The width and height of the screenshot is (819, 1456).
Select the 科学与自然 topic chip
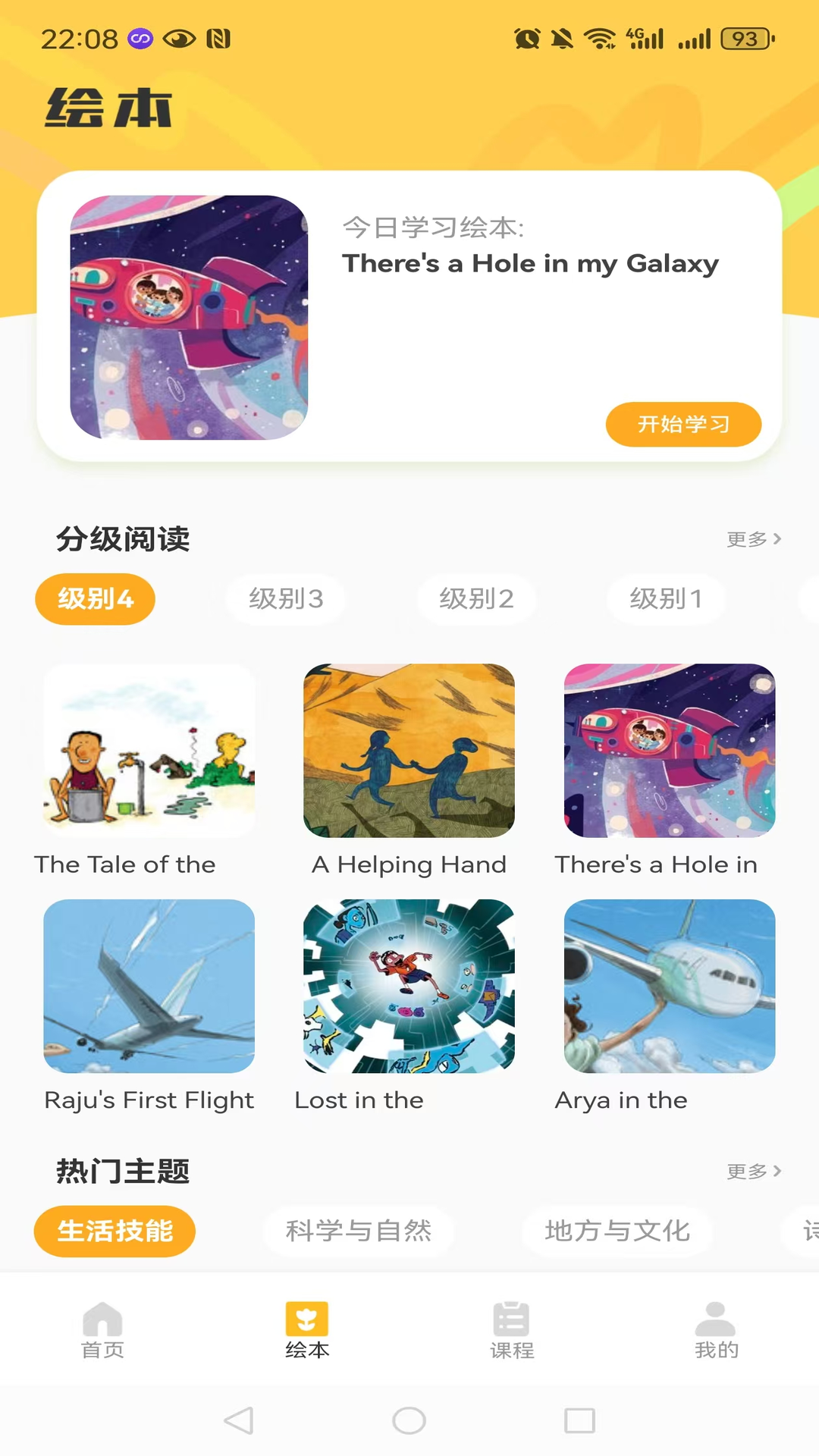[x=359, y=1232]
